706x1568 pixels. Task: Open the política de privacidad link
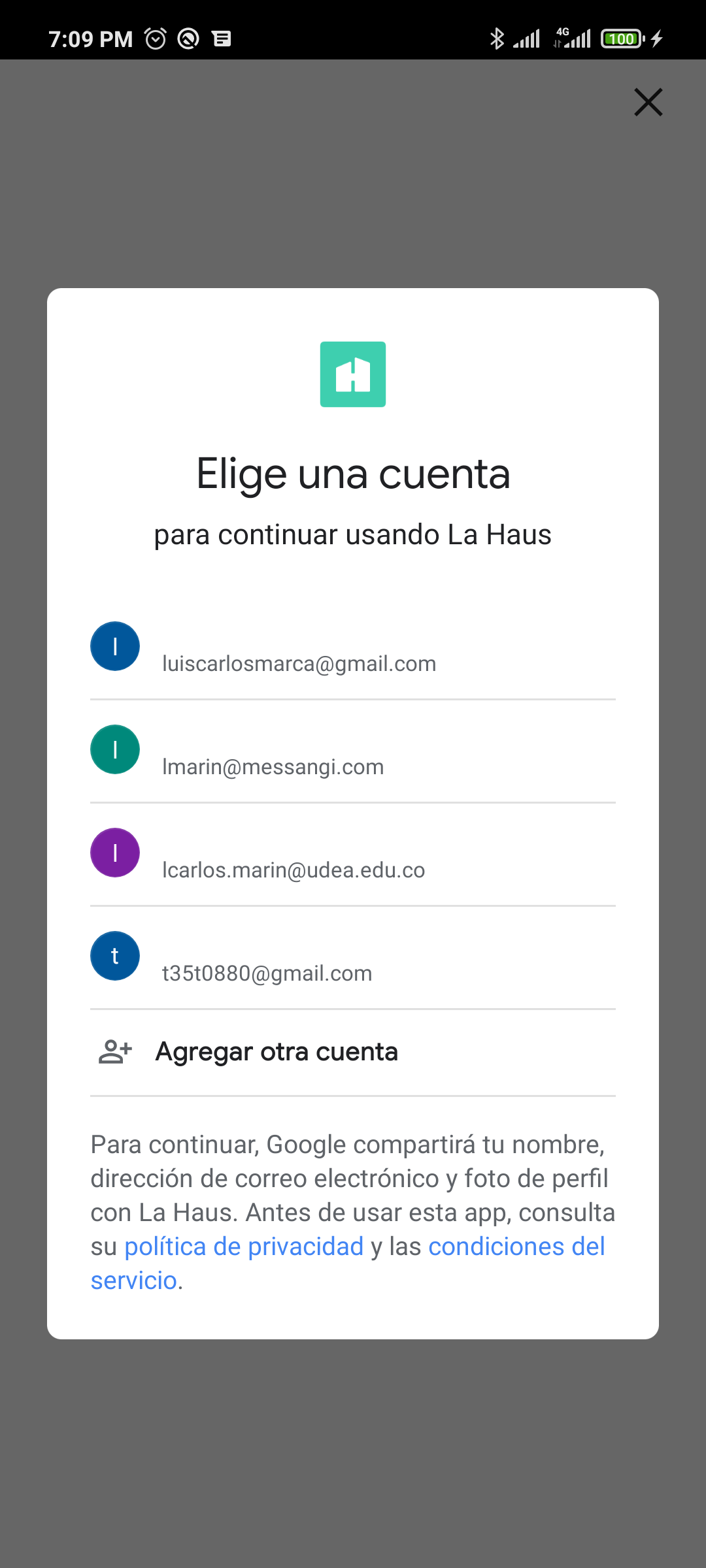(244, 1247)
